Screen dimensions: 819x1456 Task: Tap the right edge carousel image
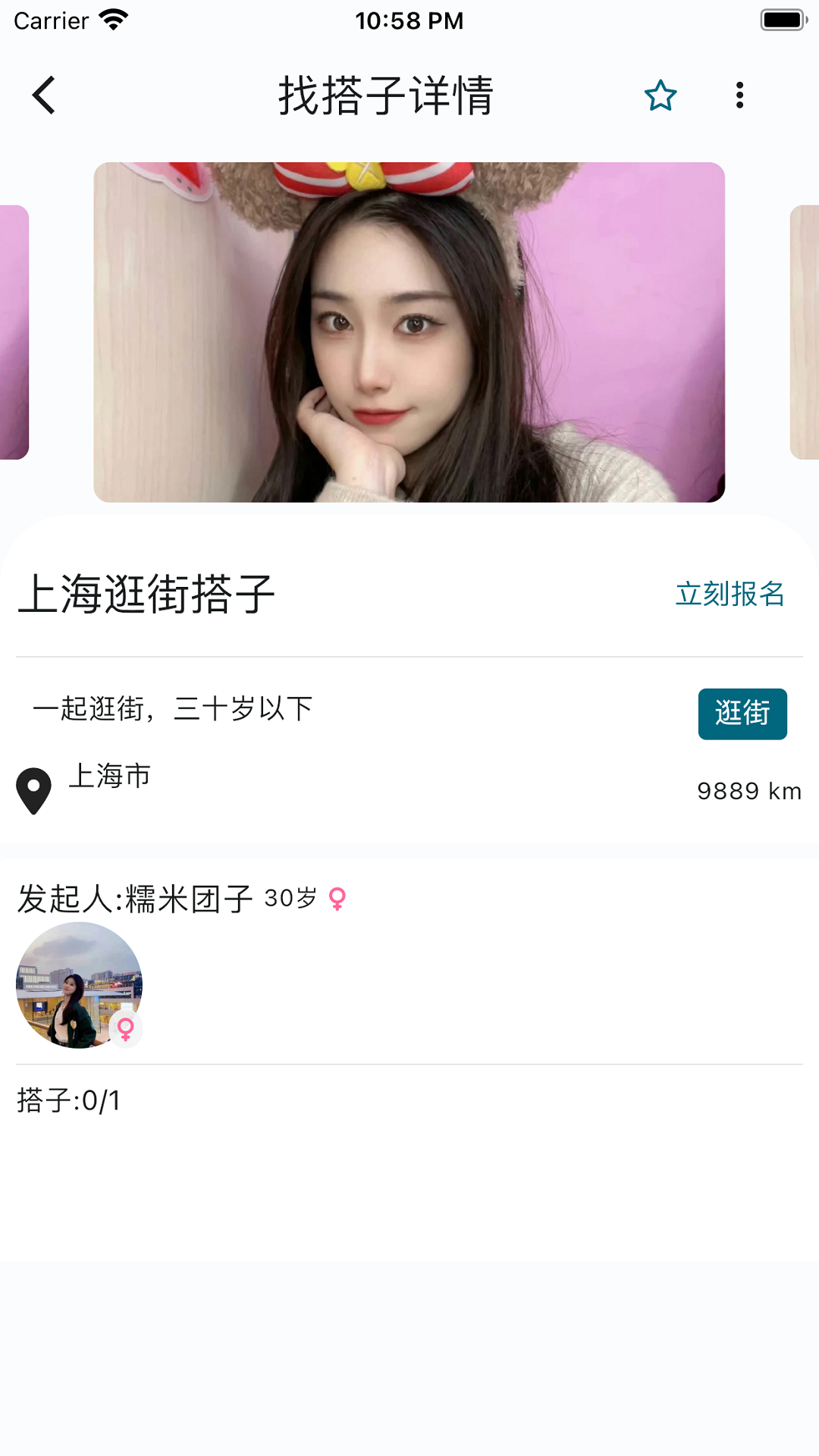(805, 331)
